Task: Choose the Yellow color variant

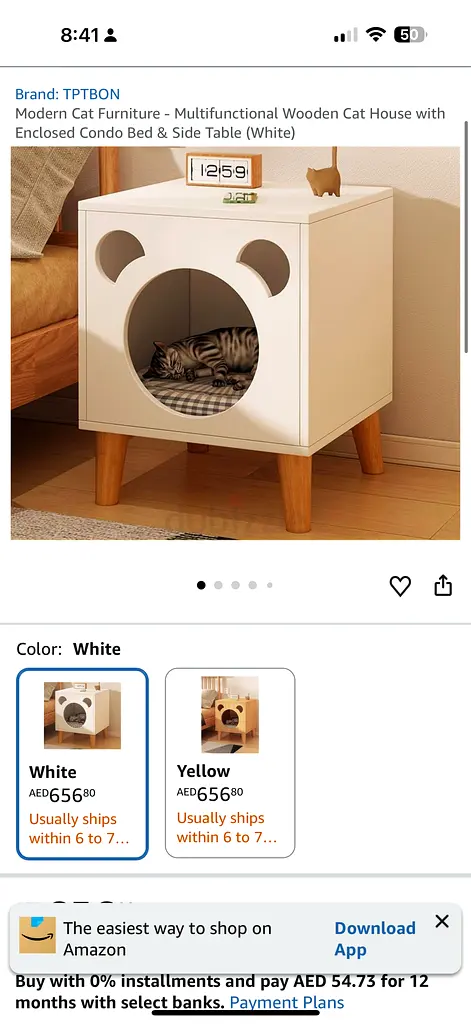Action: [230, 763]
